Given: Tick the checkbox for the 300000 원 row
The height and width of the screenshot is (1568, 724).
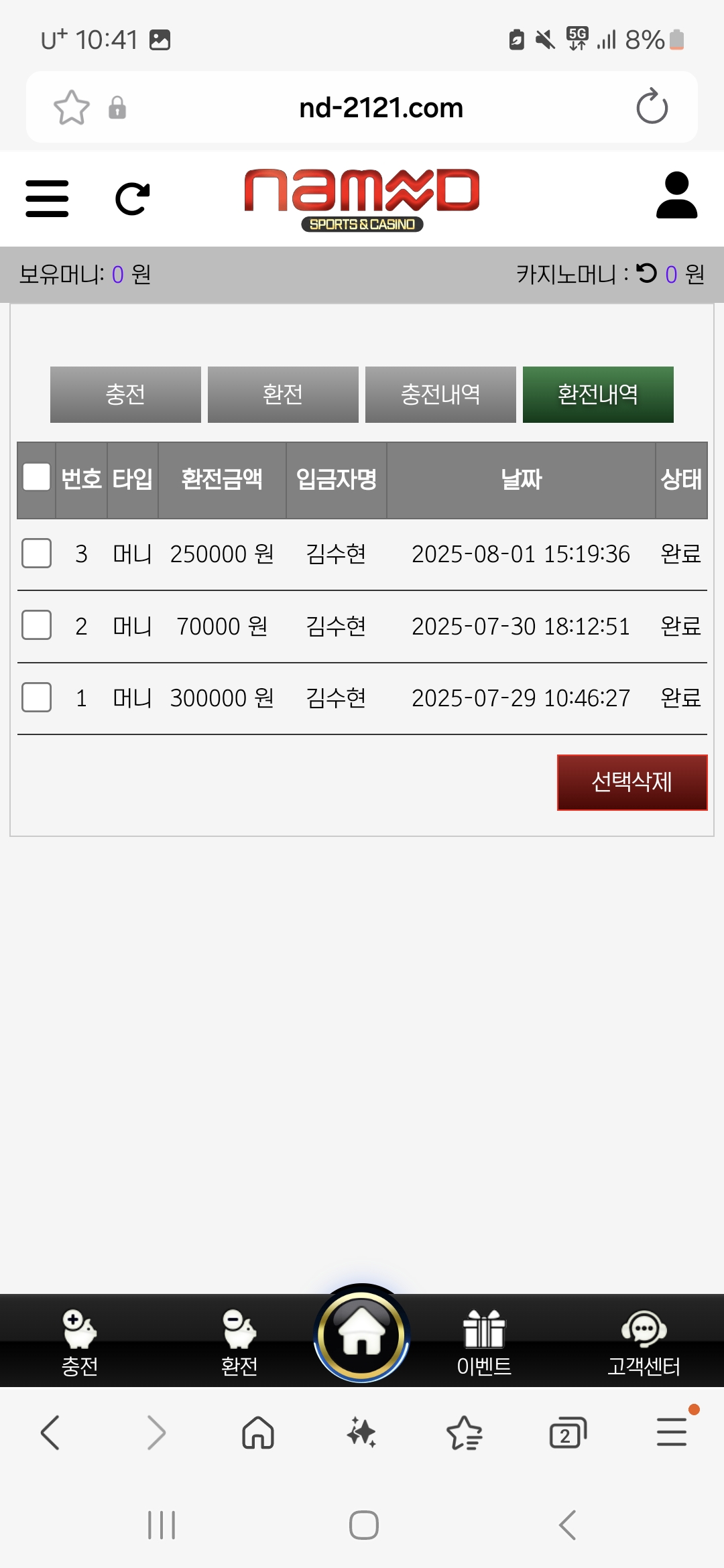Looking at the screenshot, I should click(37, 698).
